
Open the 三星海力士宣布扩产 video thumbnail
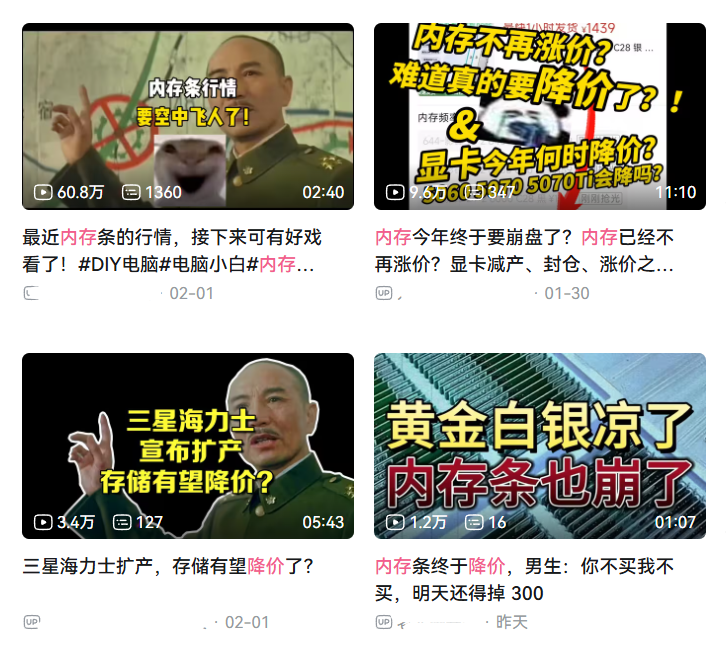click(188, 446)
